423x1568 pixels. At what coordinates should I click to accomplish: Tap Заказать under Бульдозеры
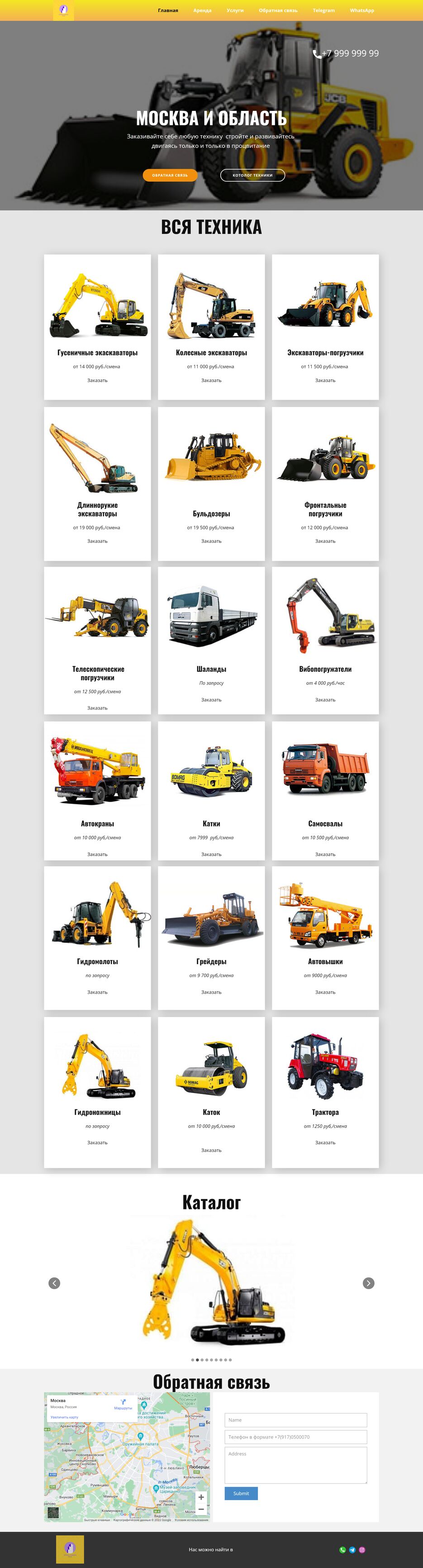click(211, 541)
